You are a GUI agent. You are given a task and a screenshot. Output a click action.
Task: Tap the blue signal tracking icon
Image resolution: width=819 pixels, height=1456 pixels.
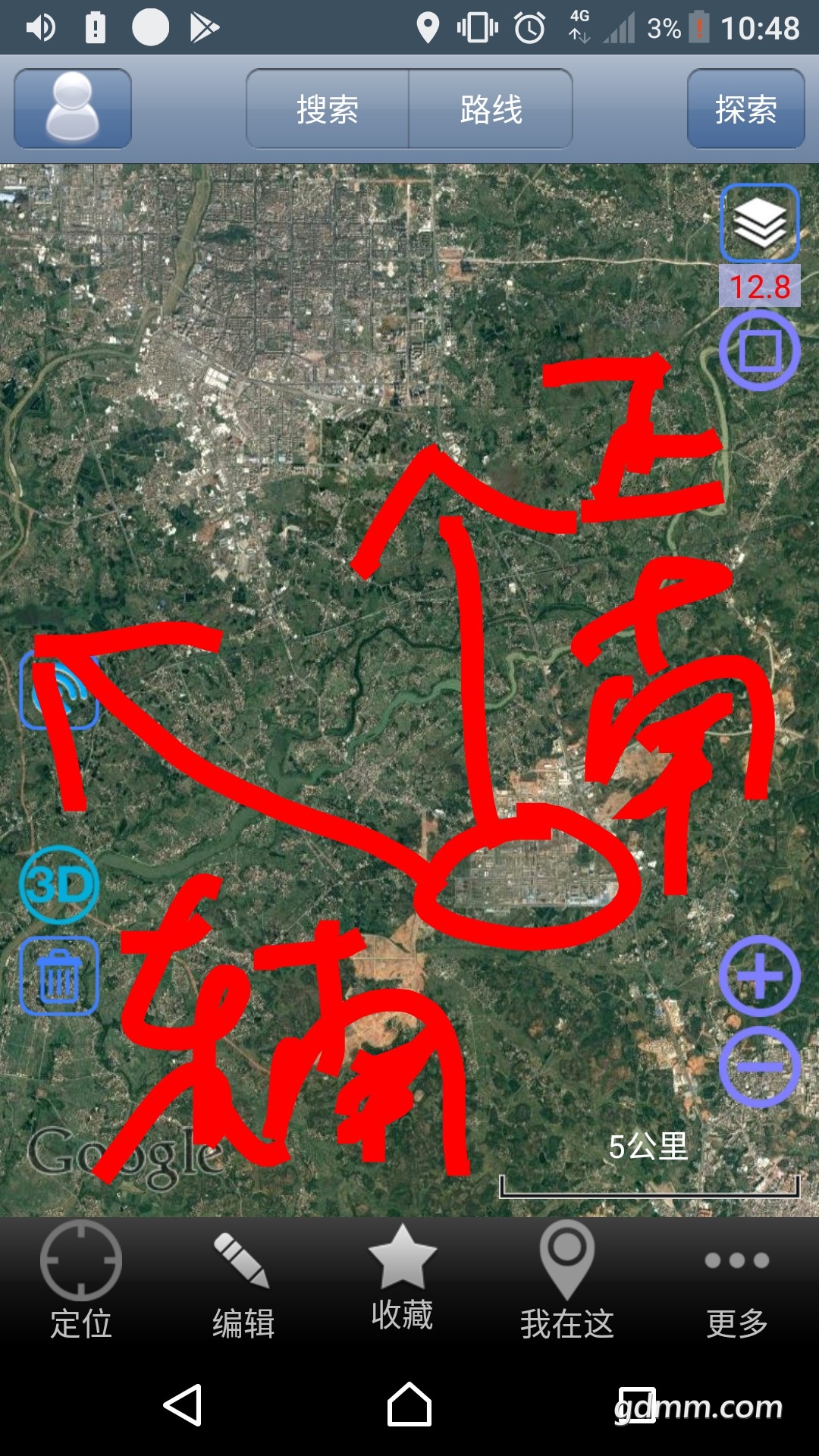[x=59, y=690]
